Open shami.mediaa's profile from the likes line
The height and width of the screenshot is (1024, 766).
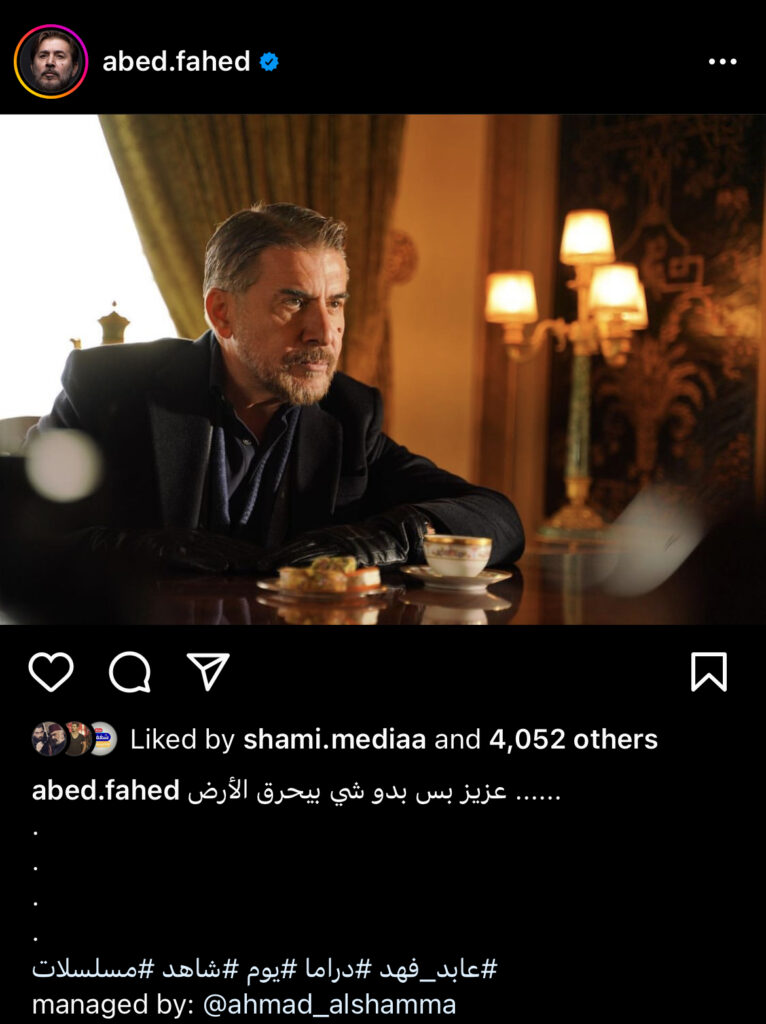pos(334,739)
